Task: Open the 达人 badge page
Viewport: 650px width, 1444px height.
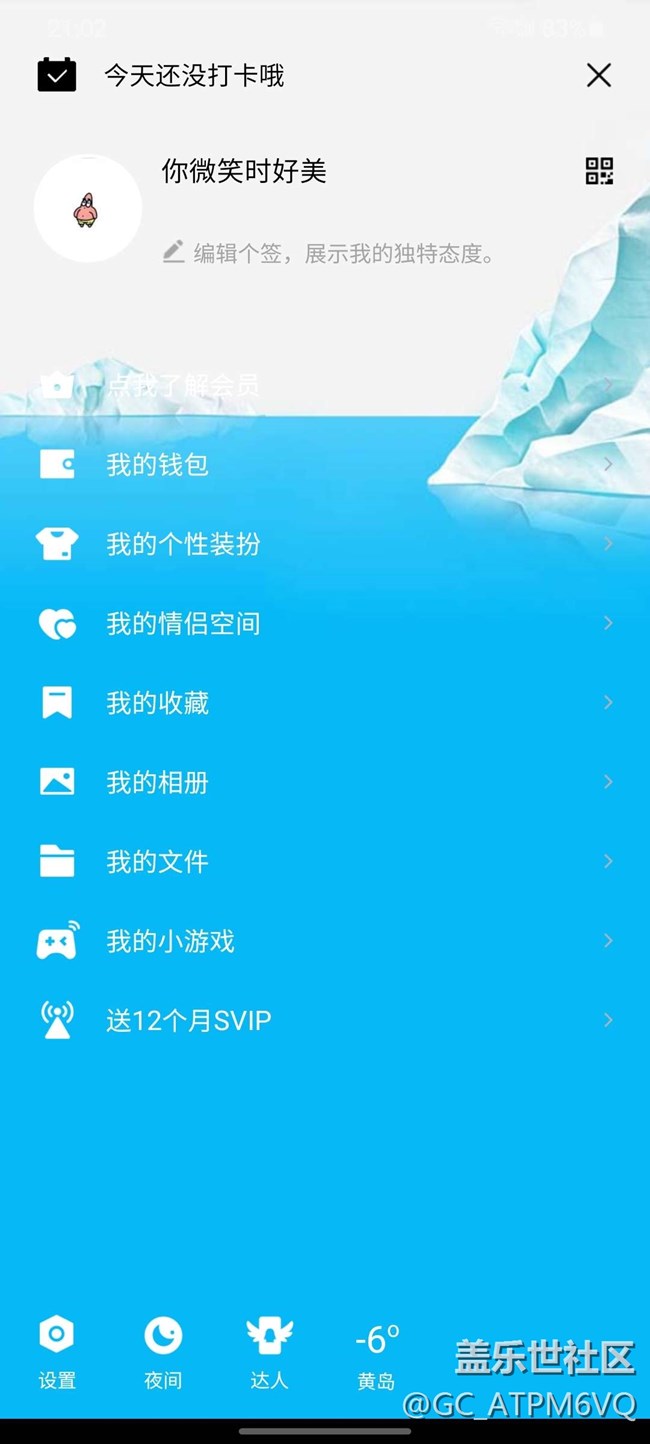Action: click(x=269, y=1352)
